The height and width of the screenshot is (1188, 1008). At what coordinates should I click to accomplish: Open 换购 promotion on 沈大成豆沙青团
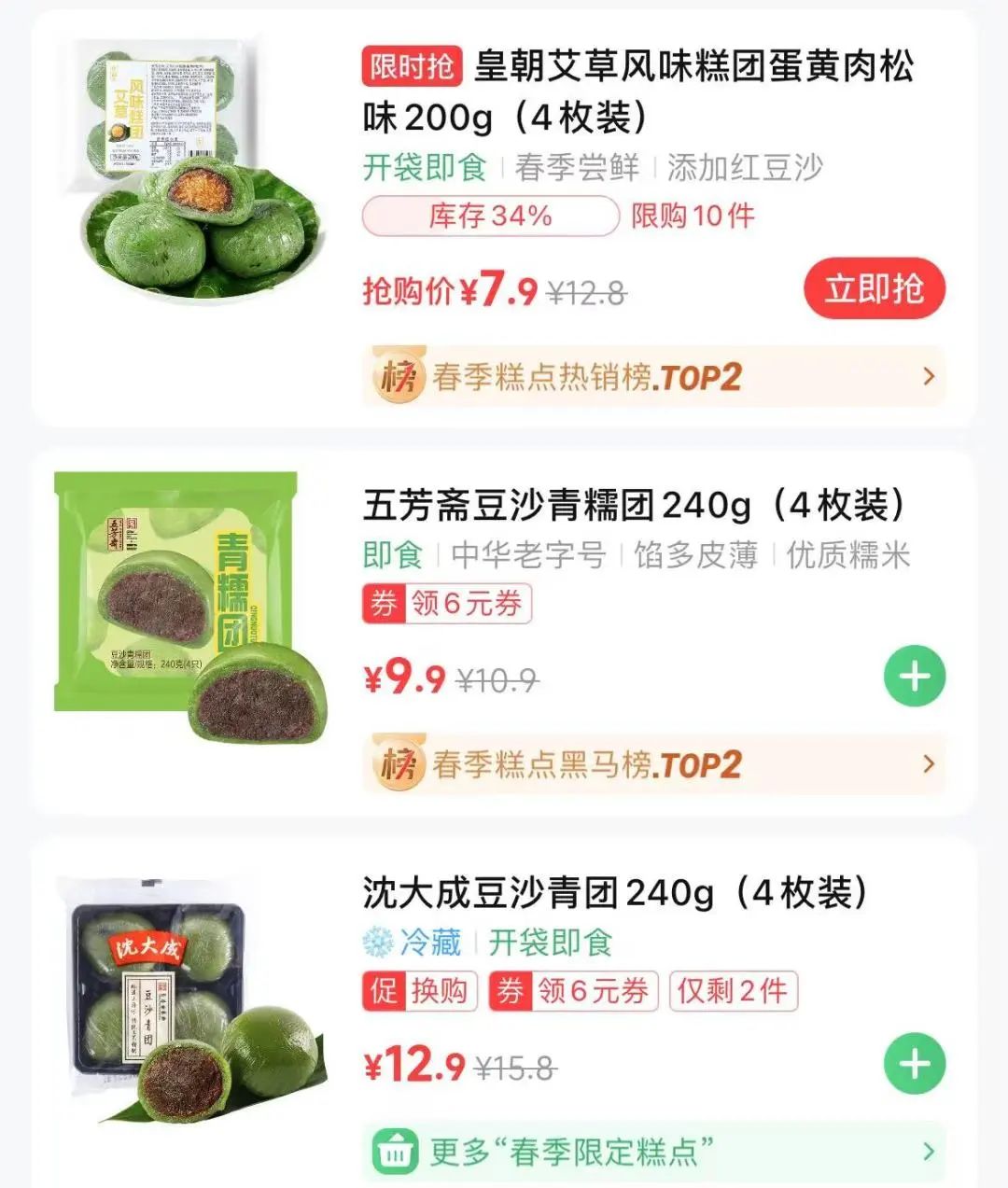point(420,990)
